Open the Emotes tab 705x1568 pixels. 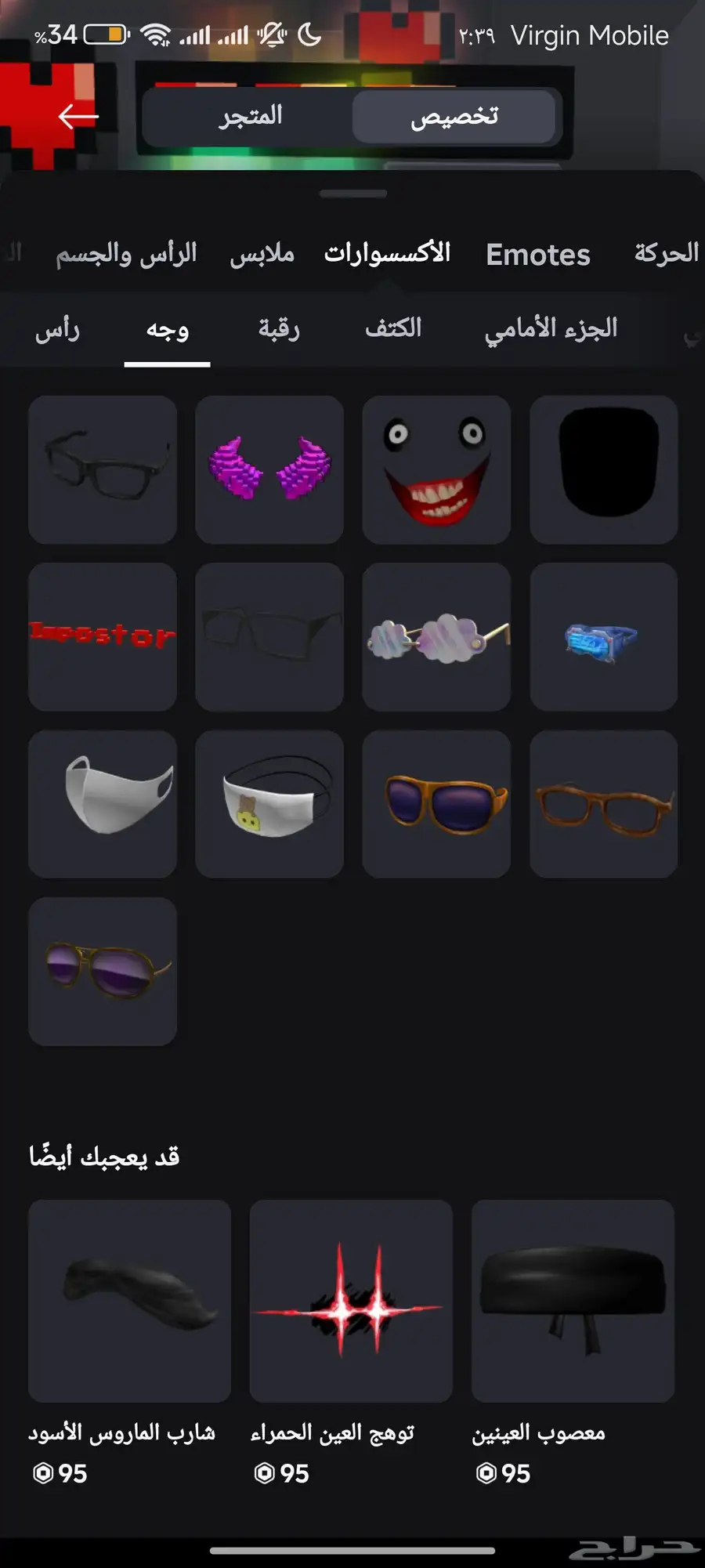tap(537, 255)
